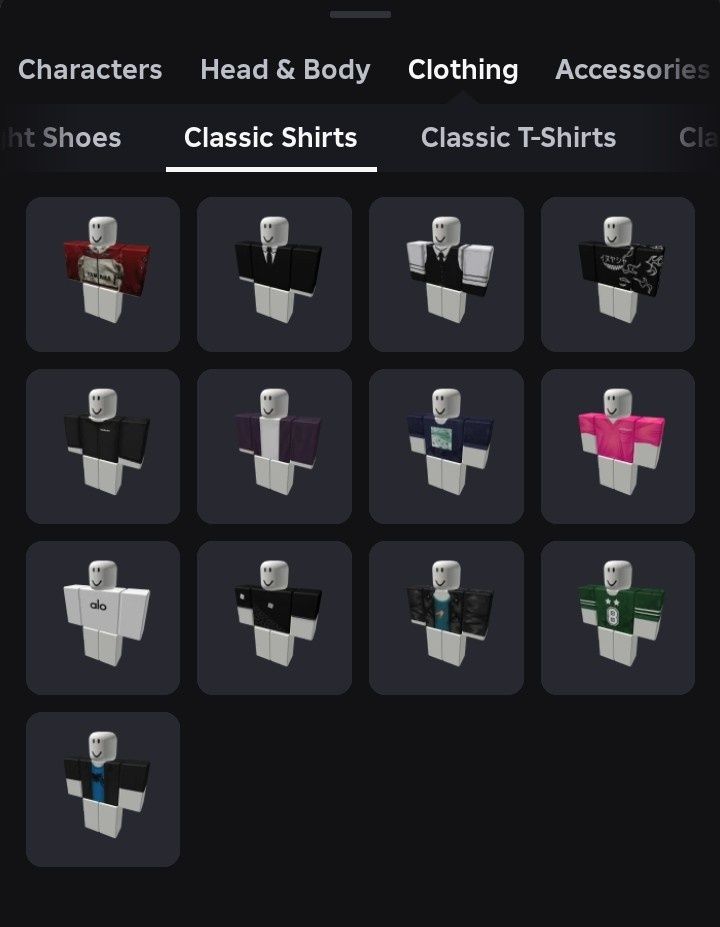Equip the black suit with tie

pyautogui.click(x=274, y=274)
